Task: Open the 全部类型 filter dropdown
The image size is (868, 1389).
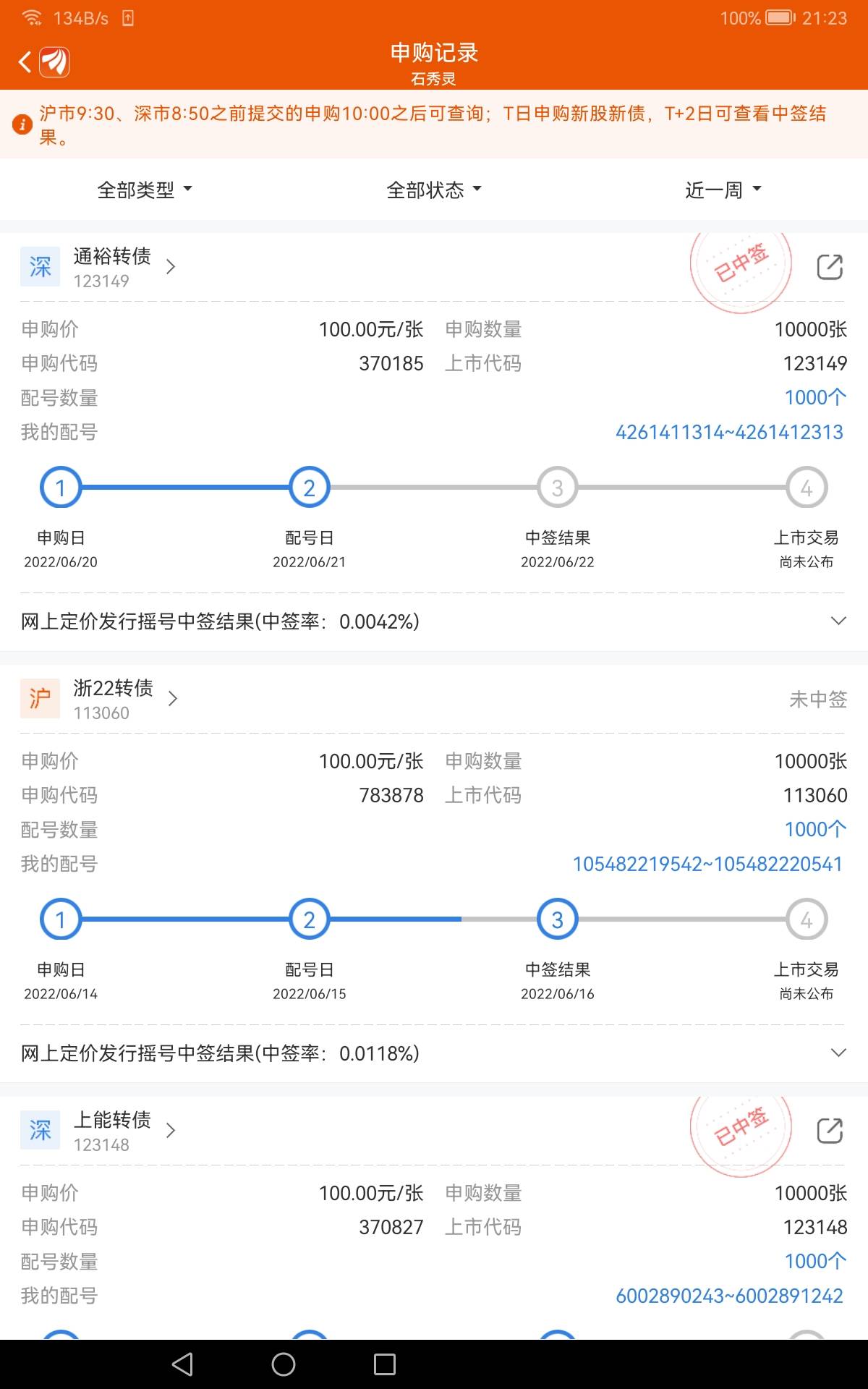Action: (145, 189)
